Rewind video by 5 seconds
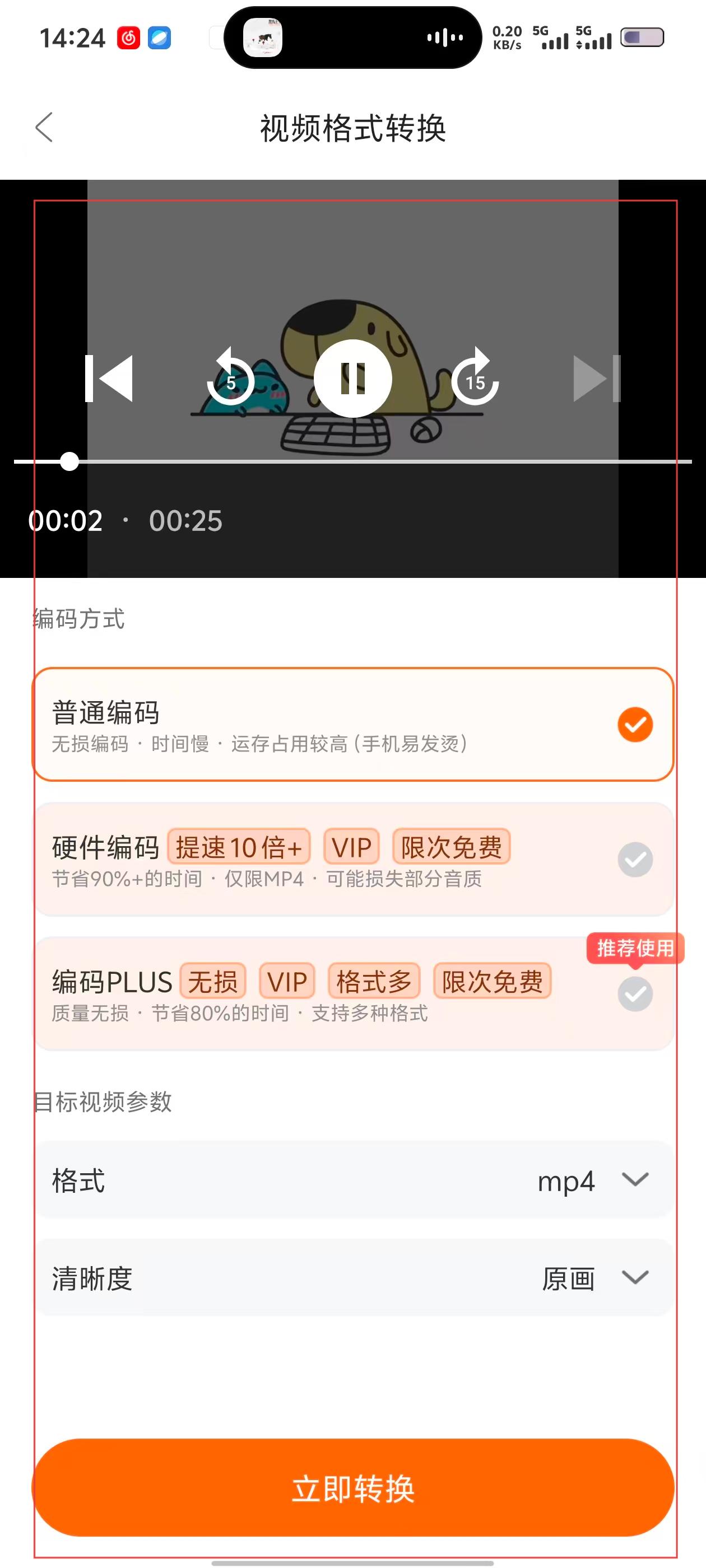Viewport: 706px width, 1568px height. [231, 377]
